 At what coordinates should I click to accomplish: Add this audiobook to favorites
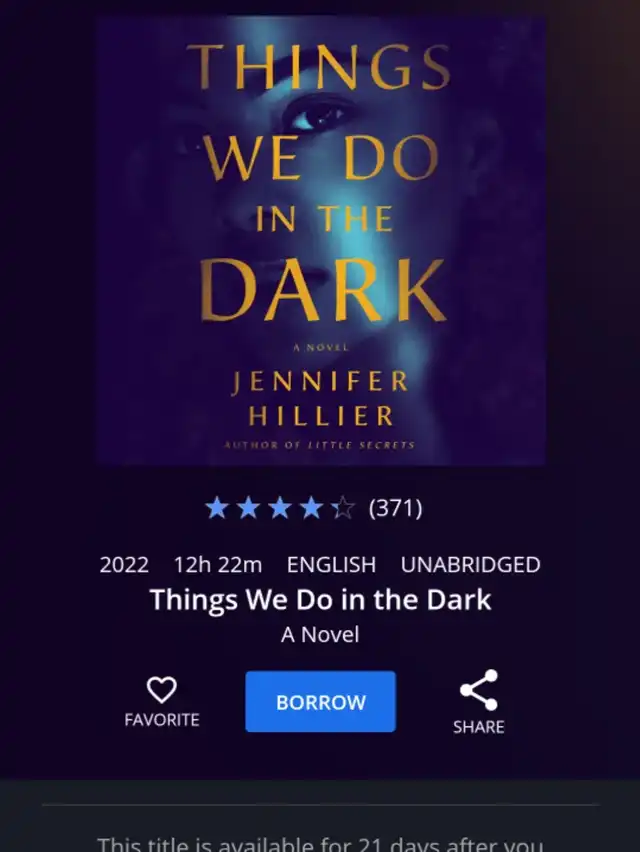pos(161,701)
